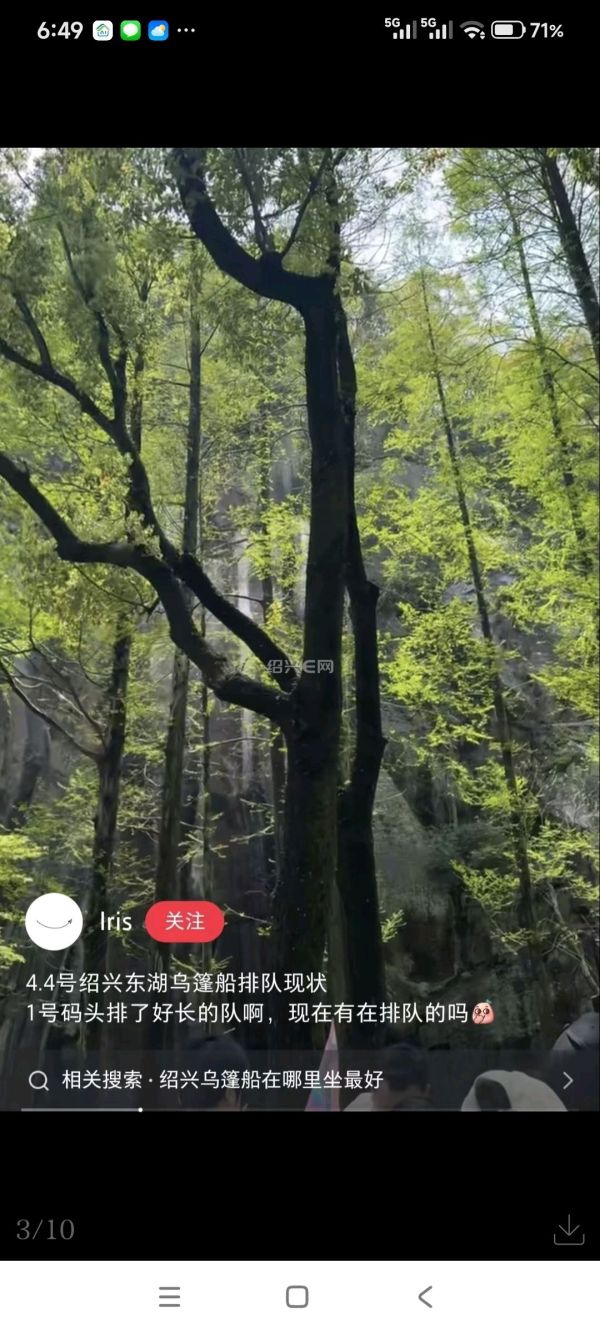
Task: Download the current image
Action: [568, 1229]
